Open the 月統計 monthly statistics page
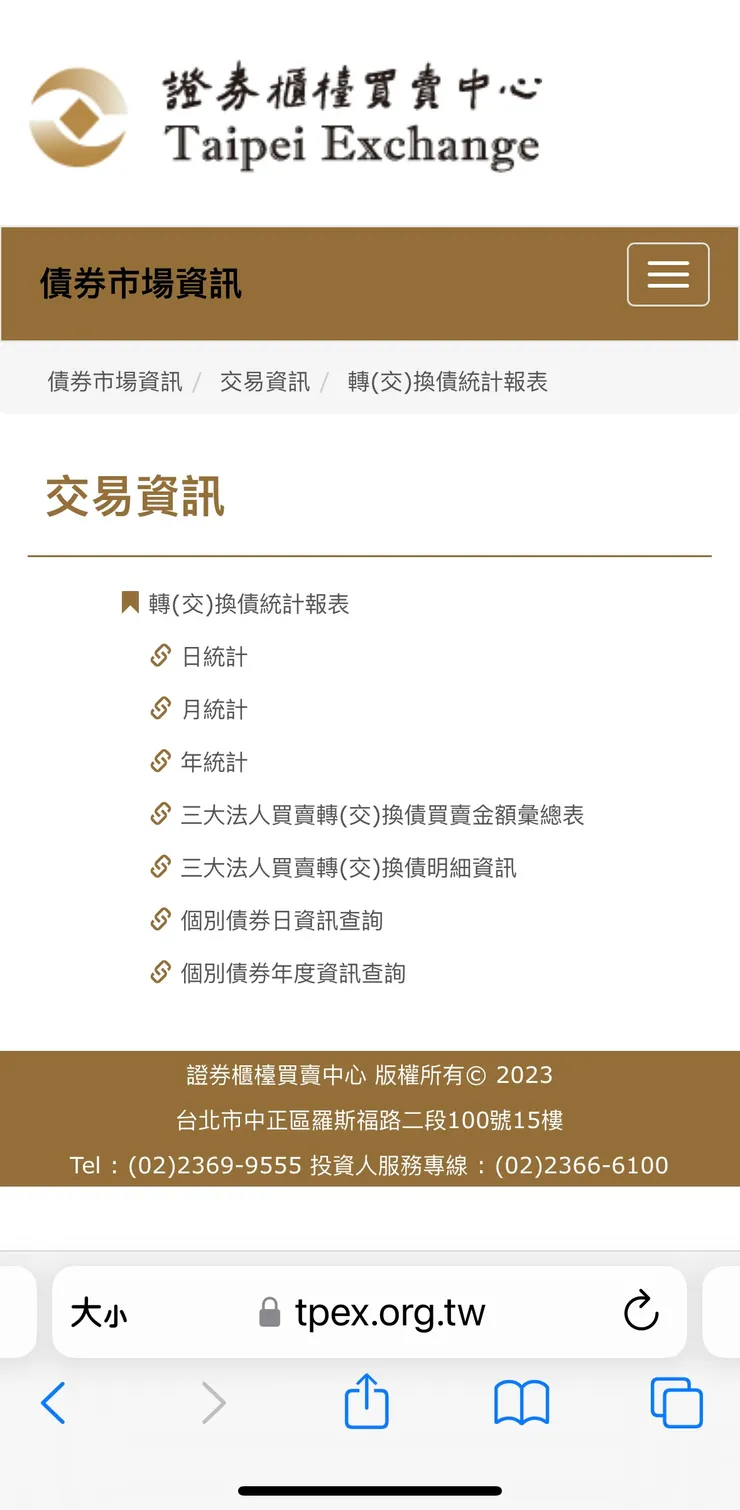Viewport: 740px width, 1510px height. 215,709
